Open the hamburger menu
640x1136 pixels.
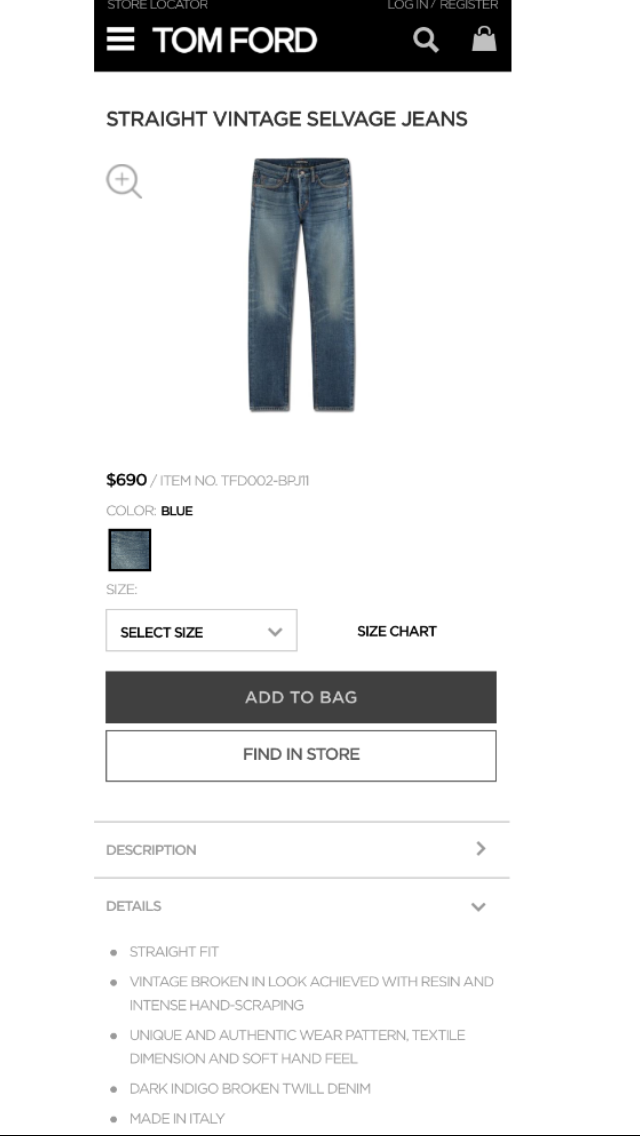(x=120, y=40)
